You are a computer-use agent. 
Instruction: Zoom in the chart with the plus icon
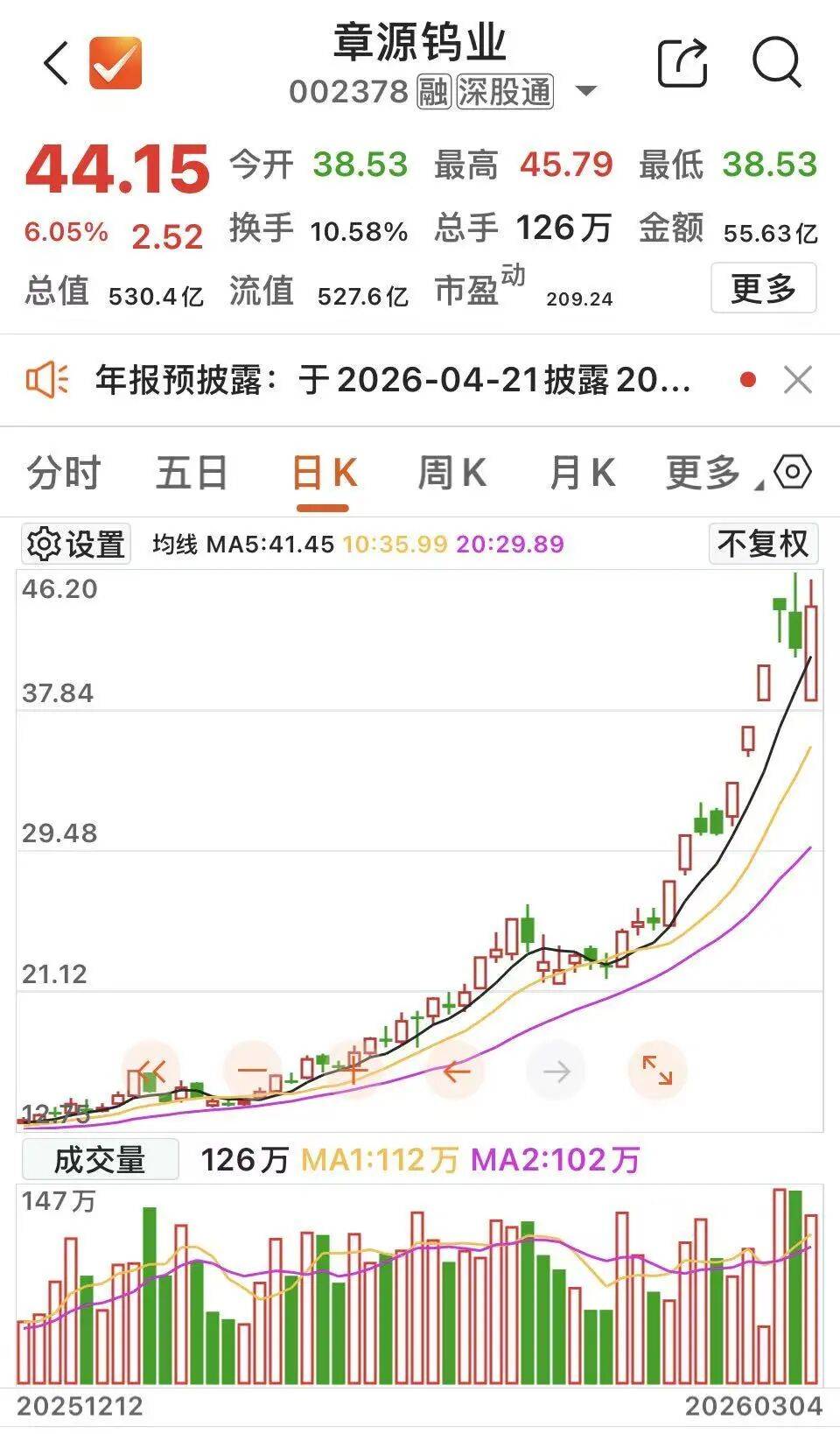click(x=352, y=1069)
